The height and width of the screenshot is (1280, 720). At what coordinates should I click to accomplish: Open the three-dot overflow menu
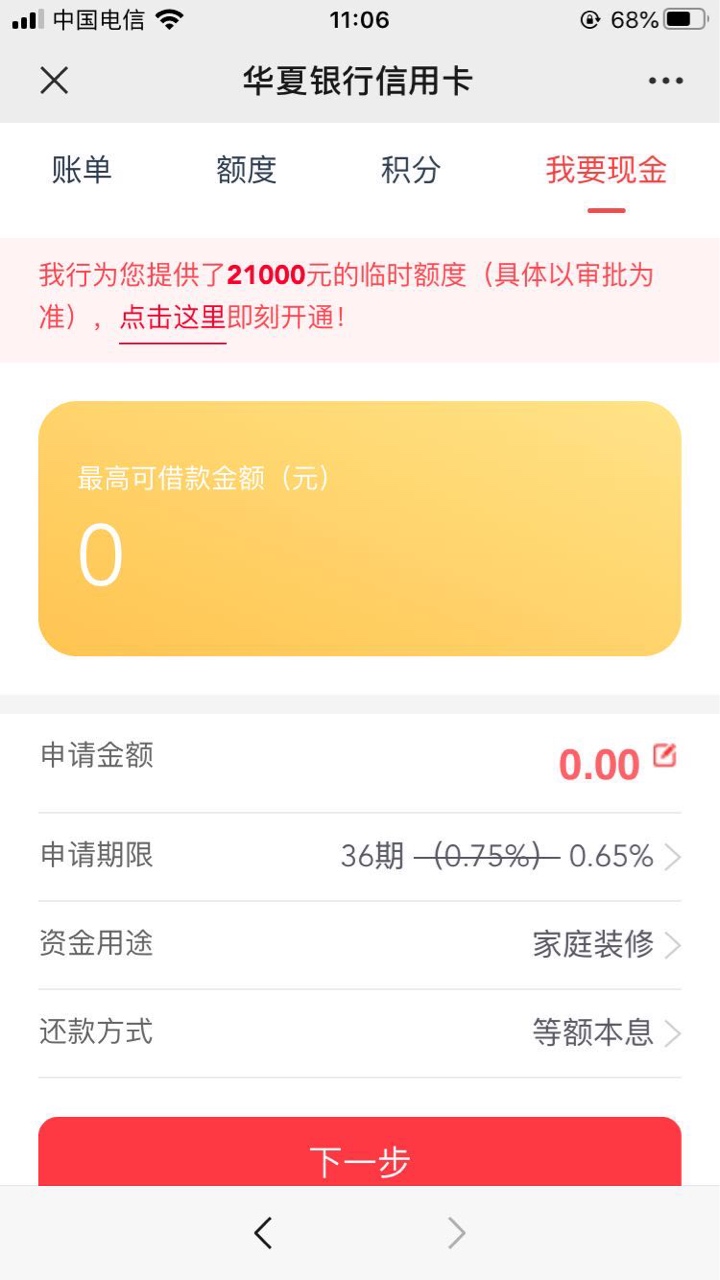(665, 81)
